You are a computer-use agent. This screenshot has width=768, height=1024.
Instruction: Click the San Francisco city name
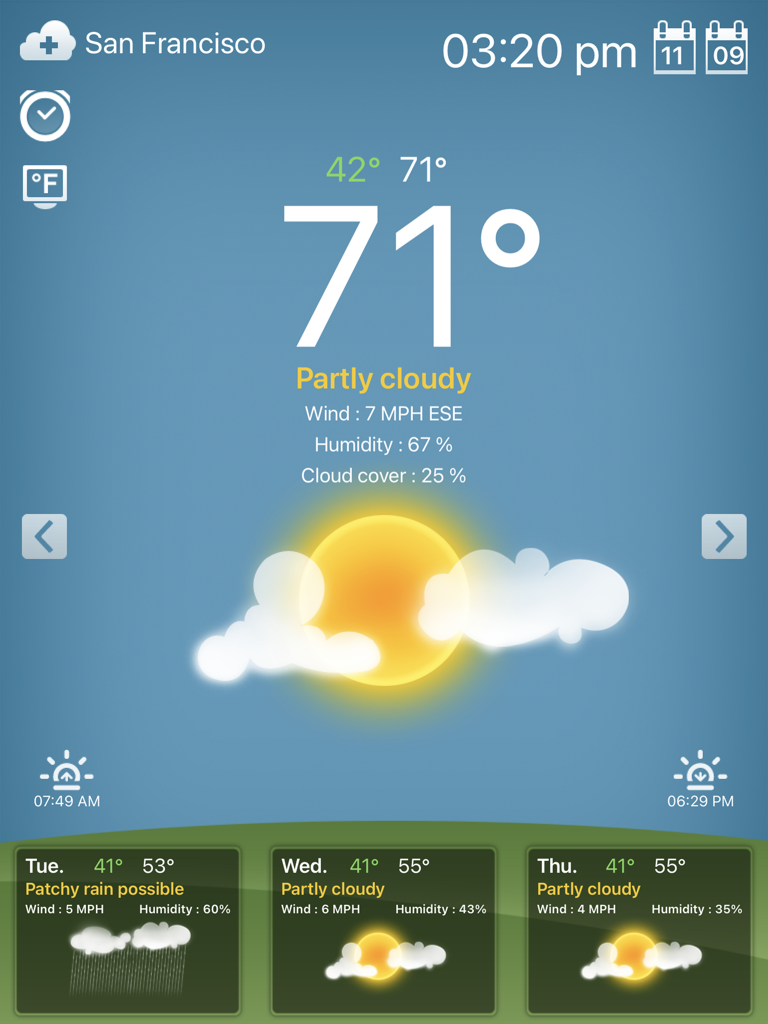coord(176,43)
